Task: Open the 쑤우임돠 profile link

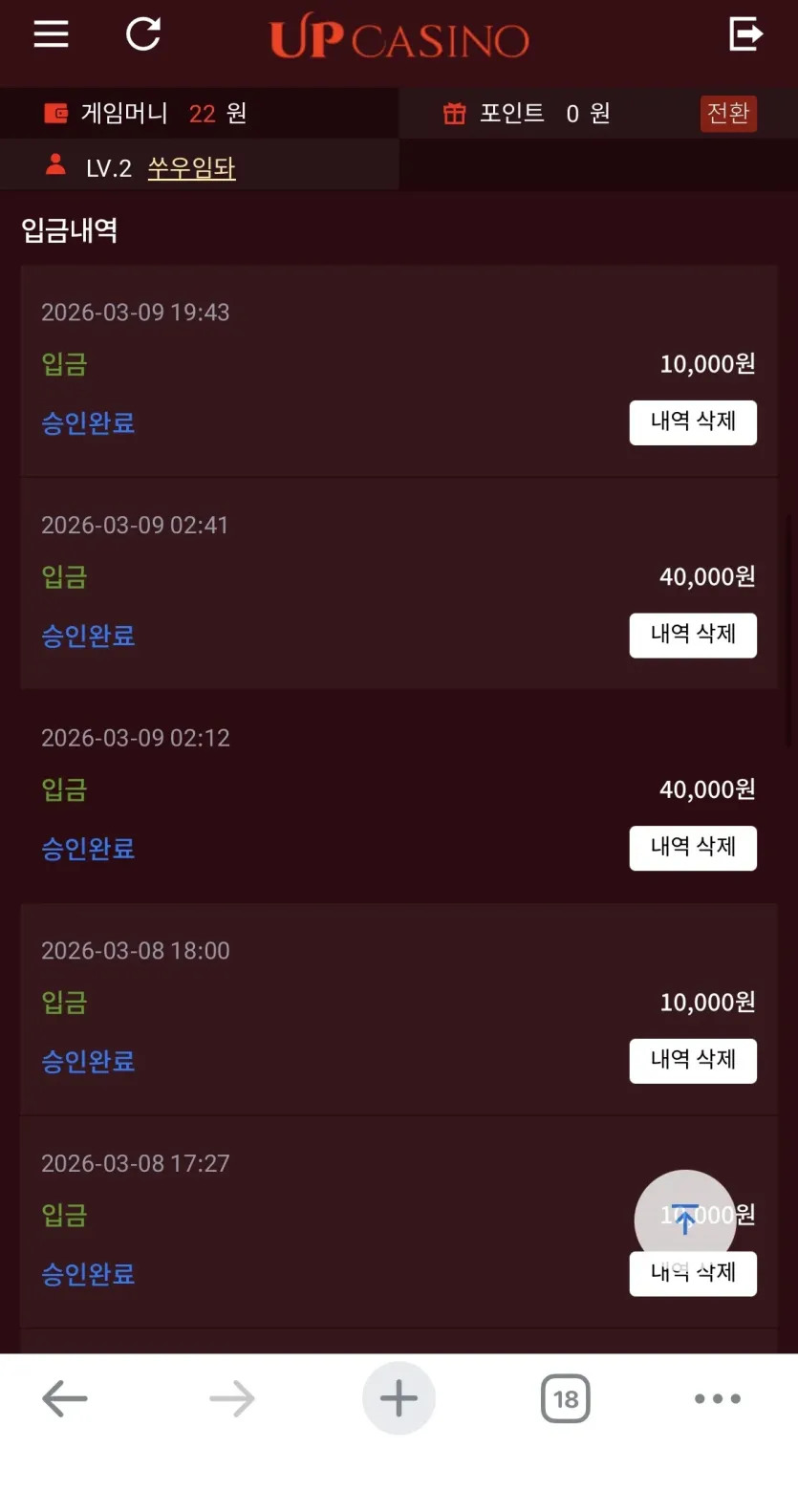Action: (x=191, y=168)
